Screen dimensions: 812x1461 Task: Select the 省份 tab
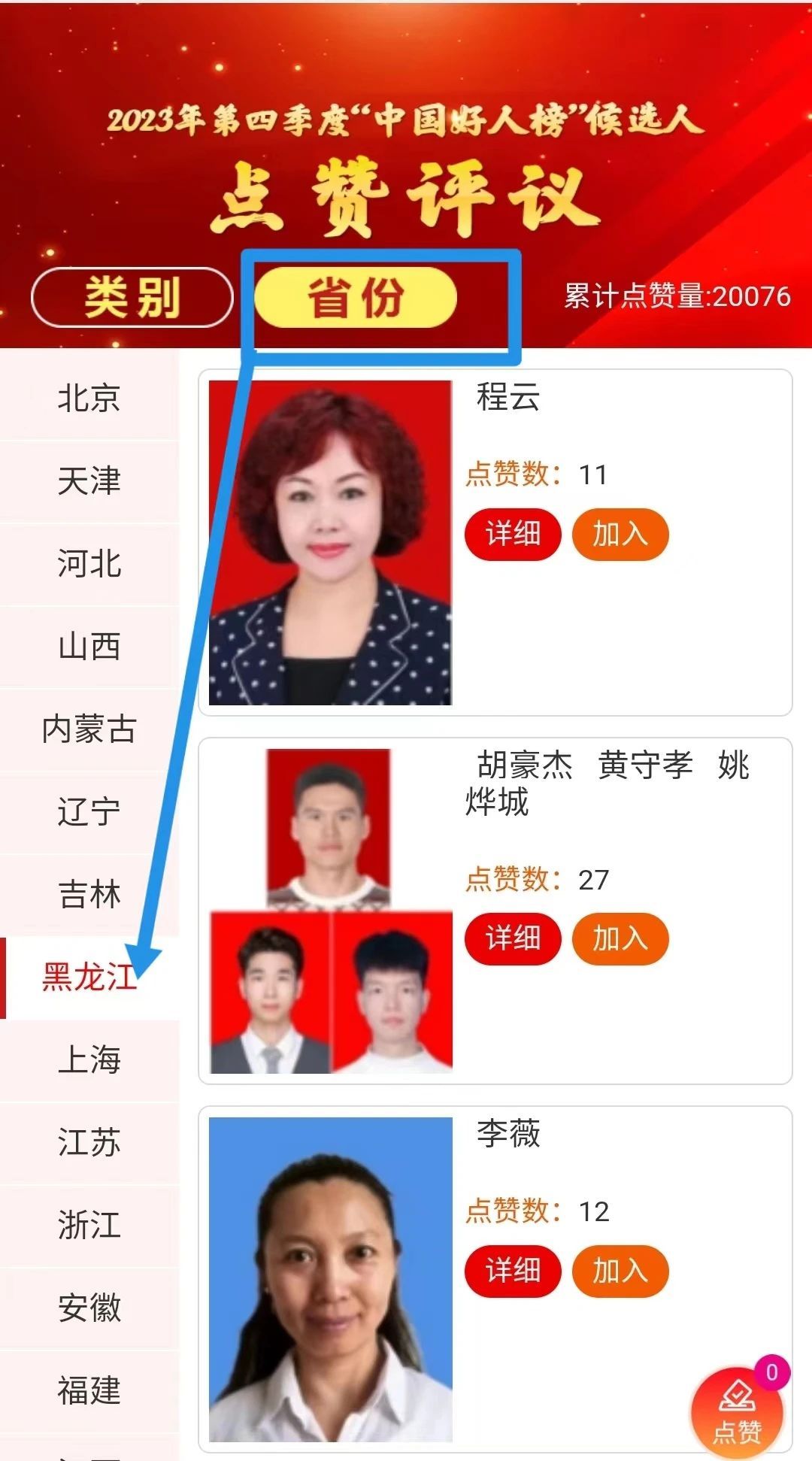click(356, 297)
